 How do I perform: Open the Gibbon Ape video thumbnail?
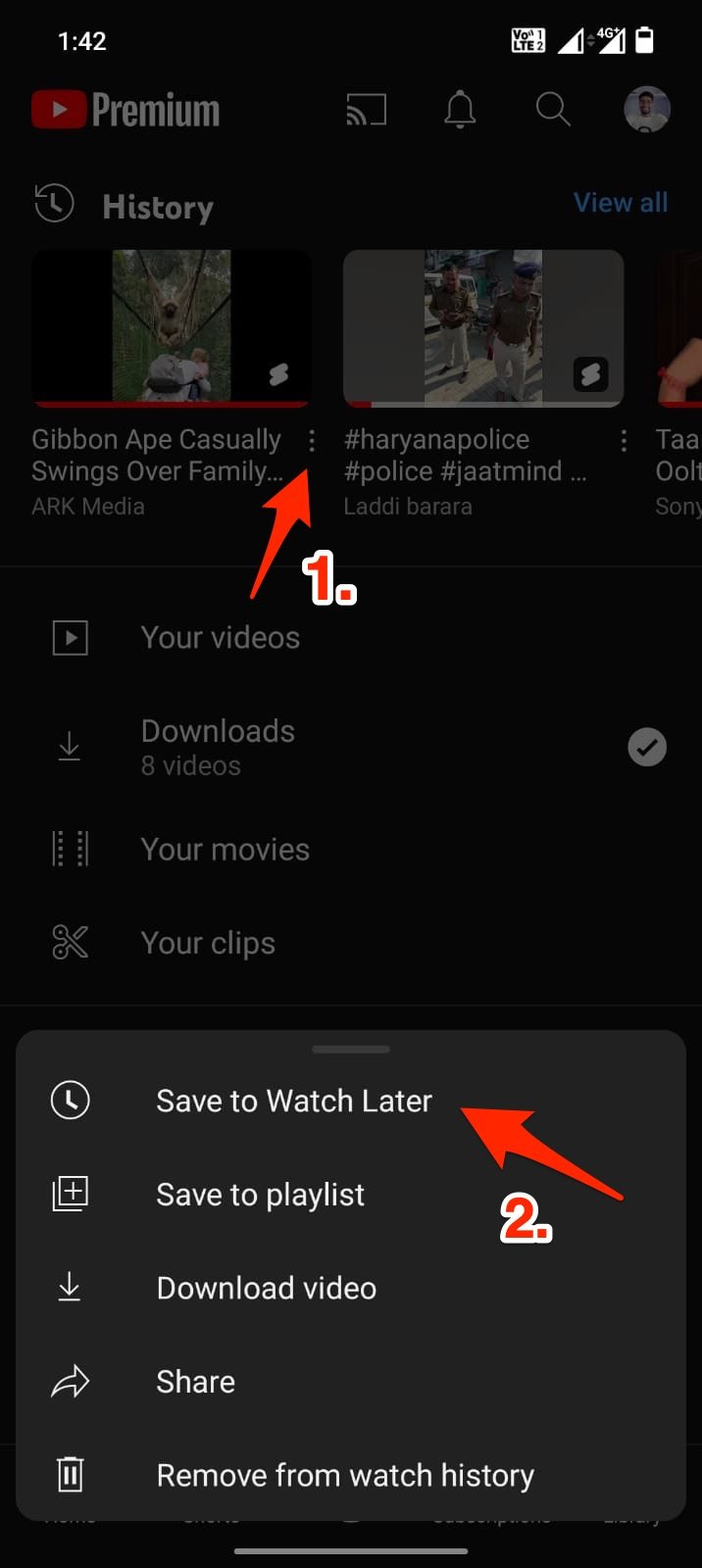[172, 327]
